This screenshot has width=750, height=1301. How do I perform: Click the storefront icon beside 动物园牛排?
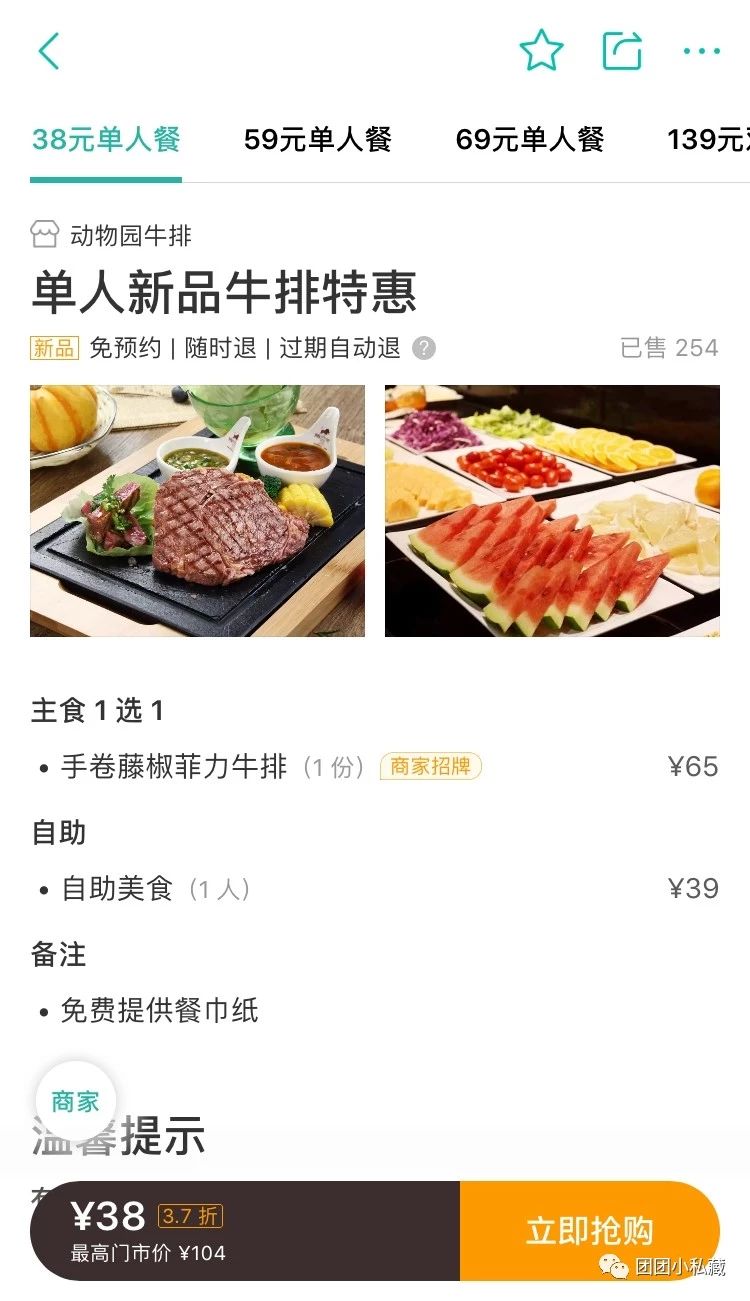coord(42,233)
